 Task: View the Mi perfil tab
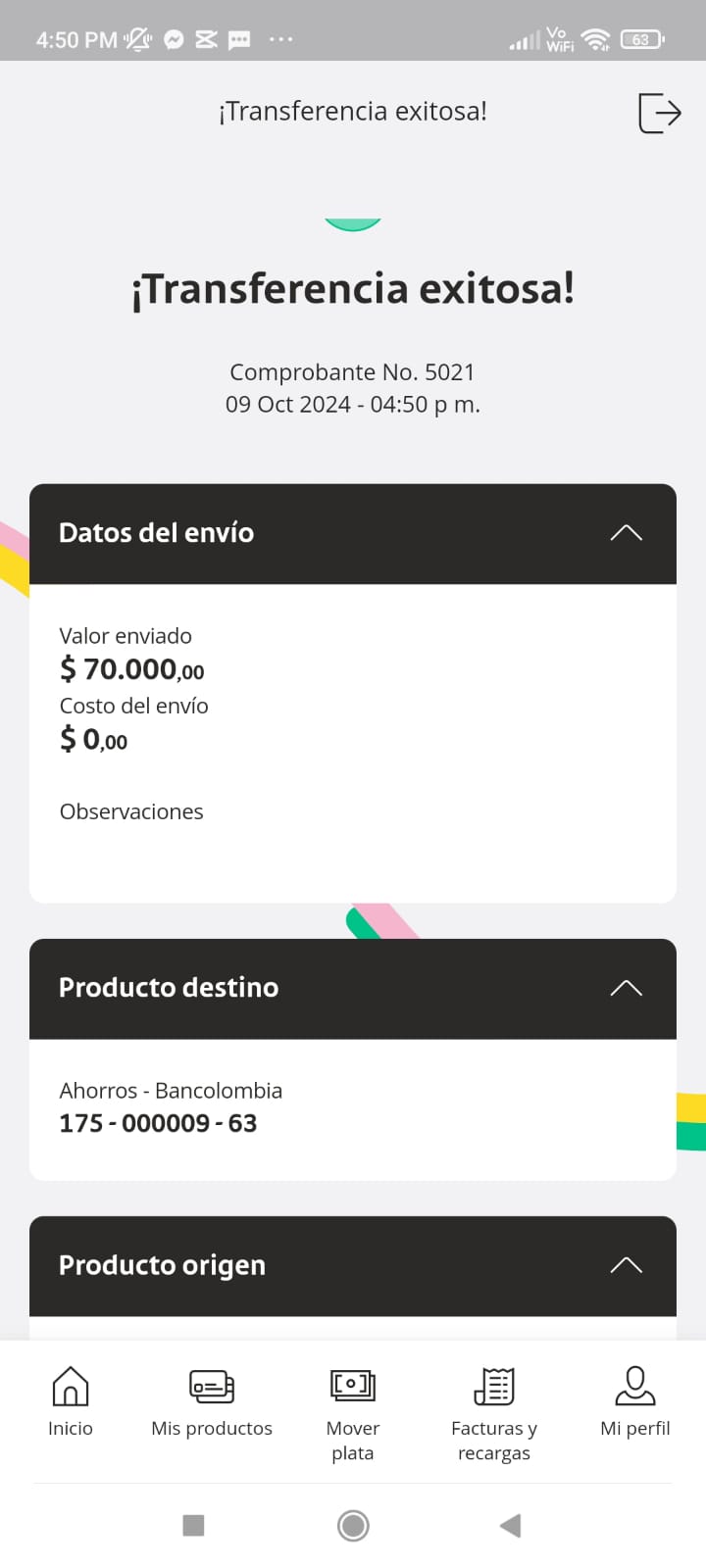[635, 1401]
